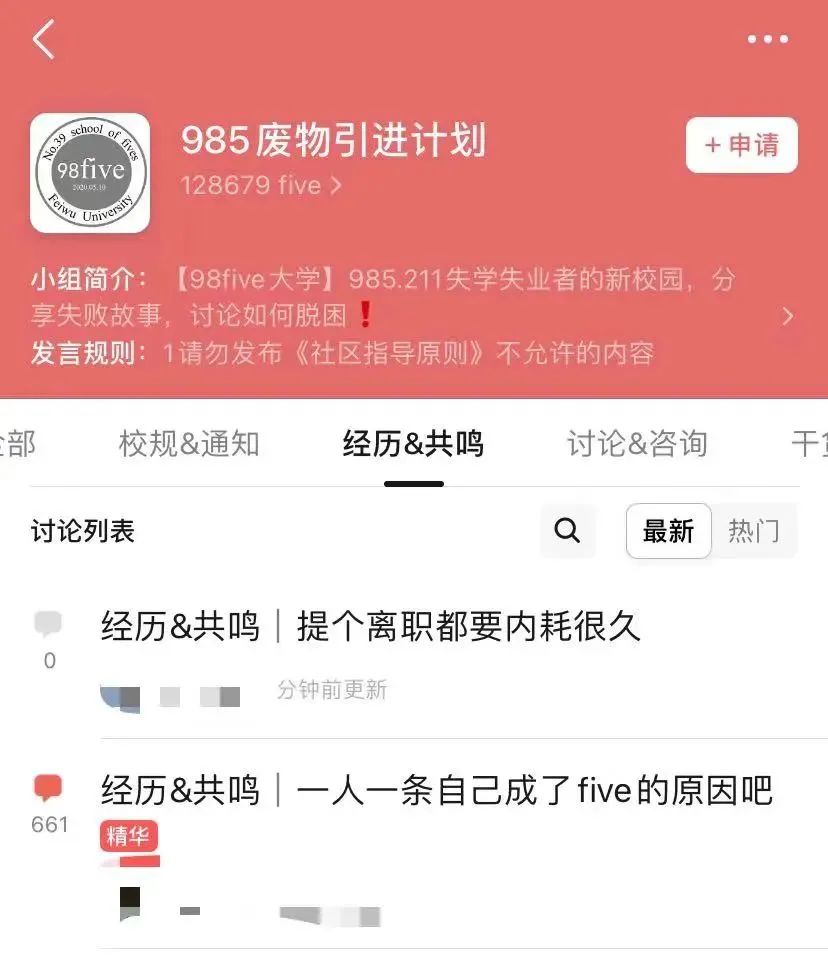Go back using the top-left arrow
This screenshot has height=961, width=828.
pyautogui.click(x=43, y=40)
